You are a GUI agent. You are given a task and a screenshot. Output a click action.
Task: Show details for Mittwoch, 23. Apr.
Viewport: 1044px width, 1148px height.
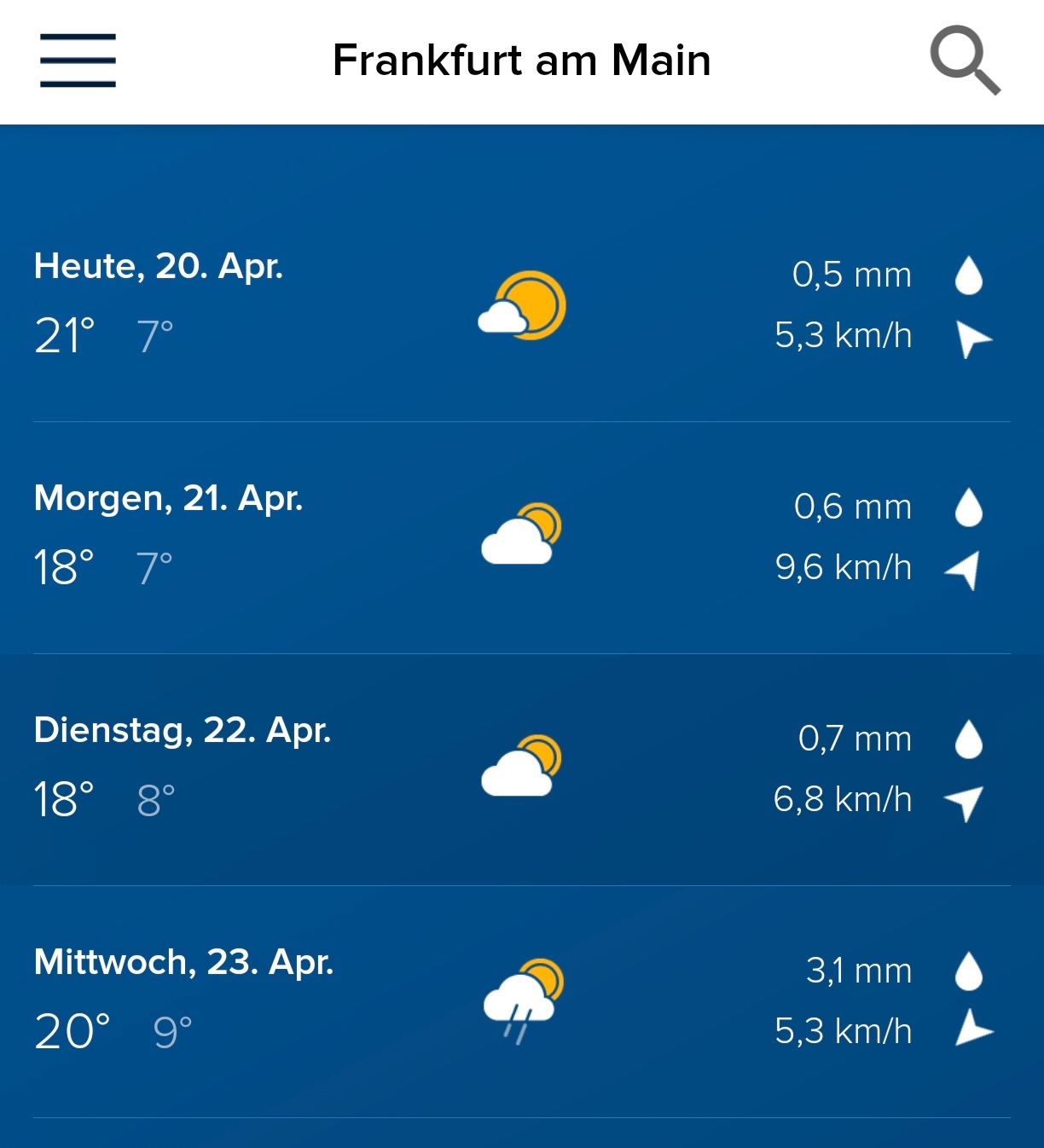coord(521,1001)
